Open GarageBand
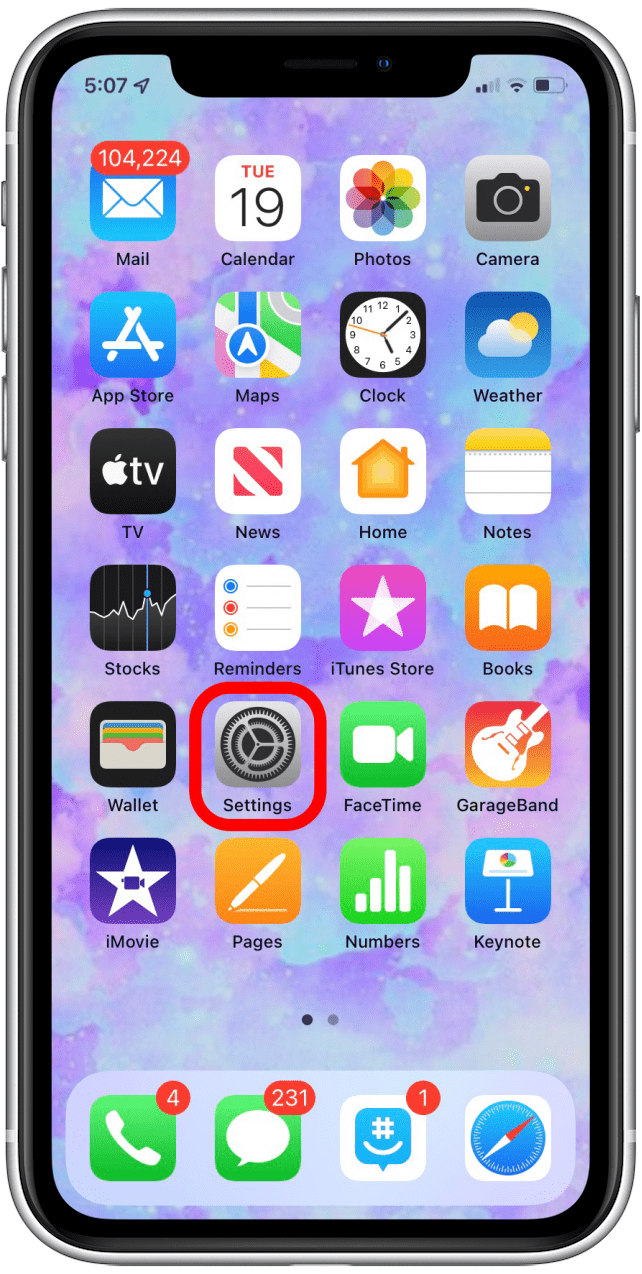 (508, 744)
